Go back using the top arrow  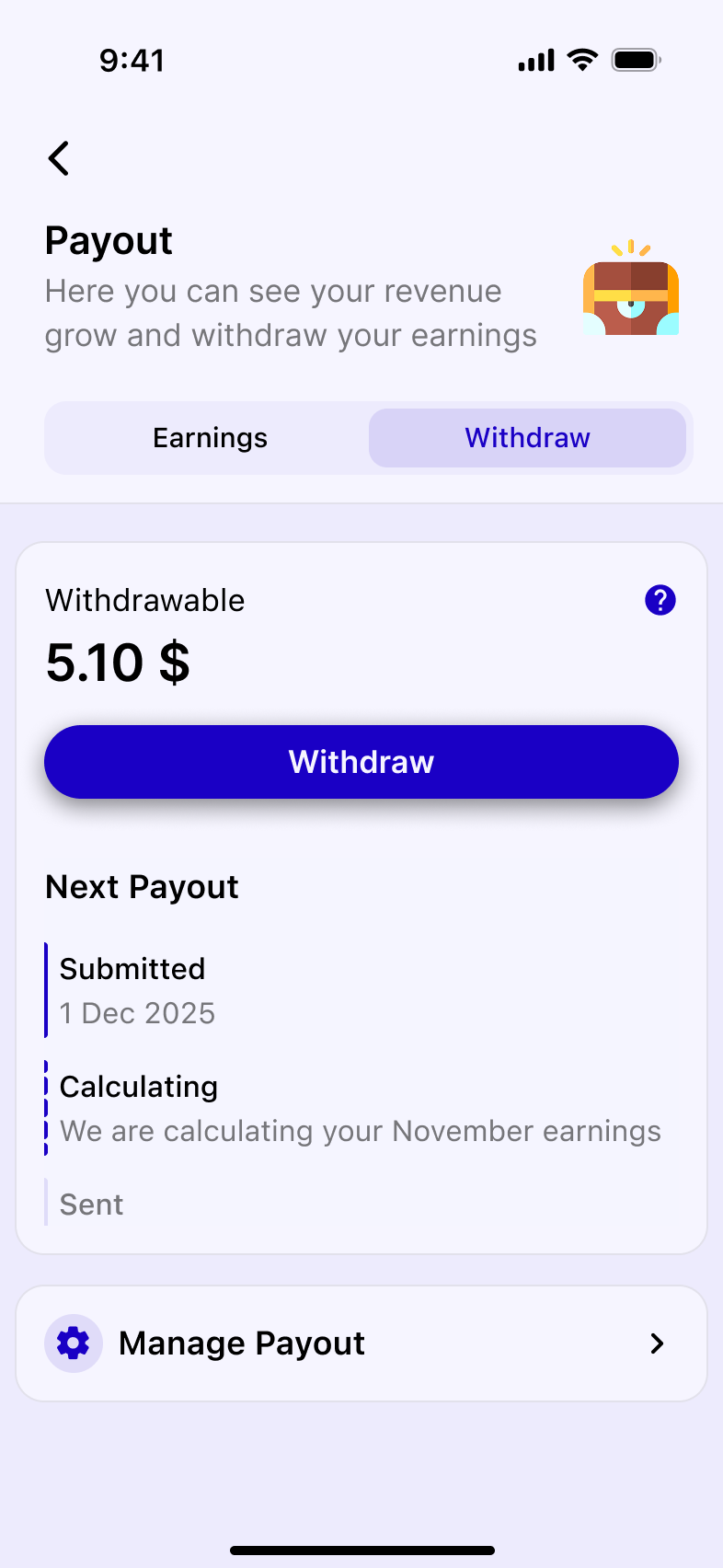point(59,158)
